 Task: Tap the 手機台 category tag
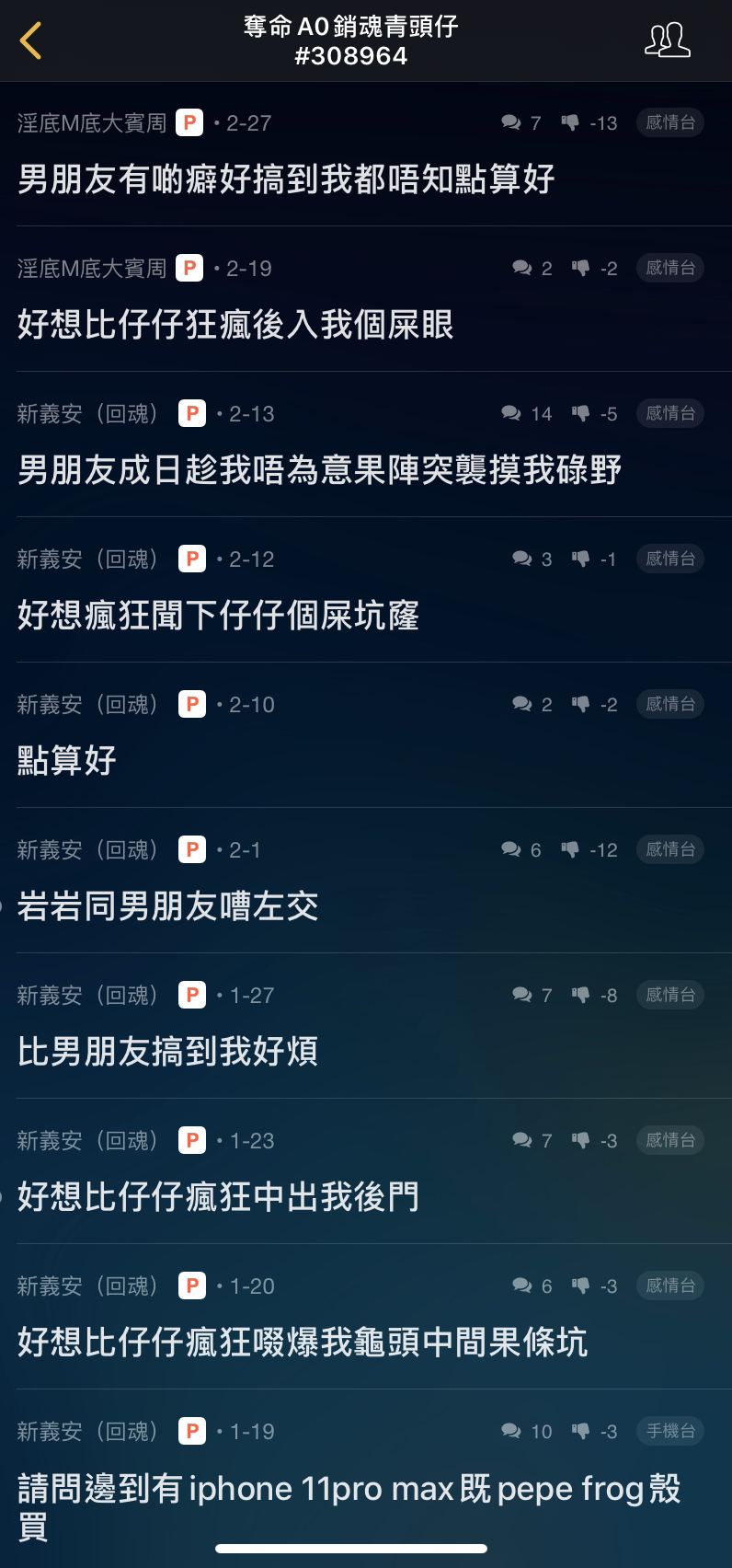670,1431
